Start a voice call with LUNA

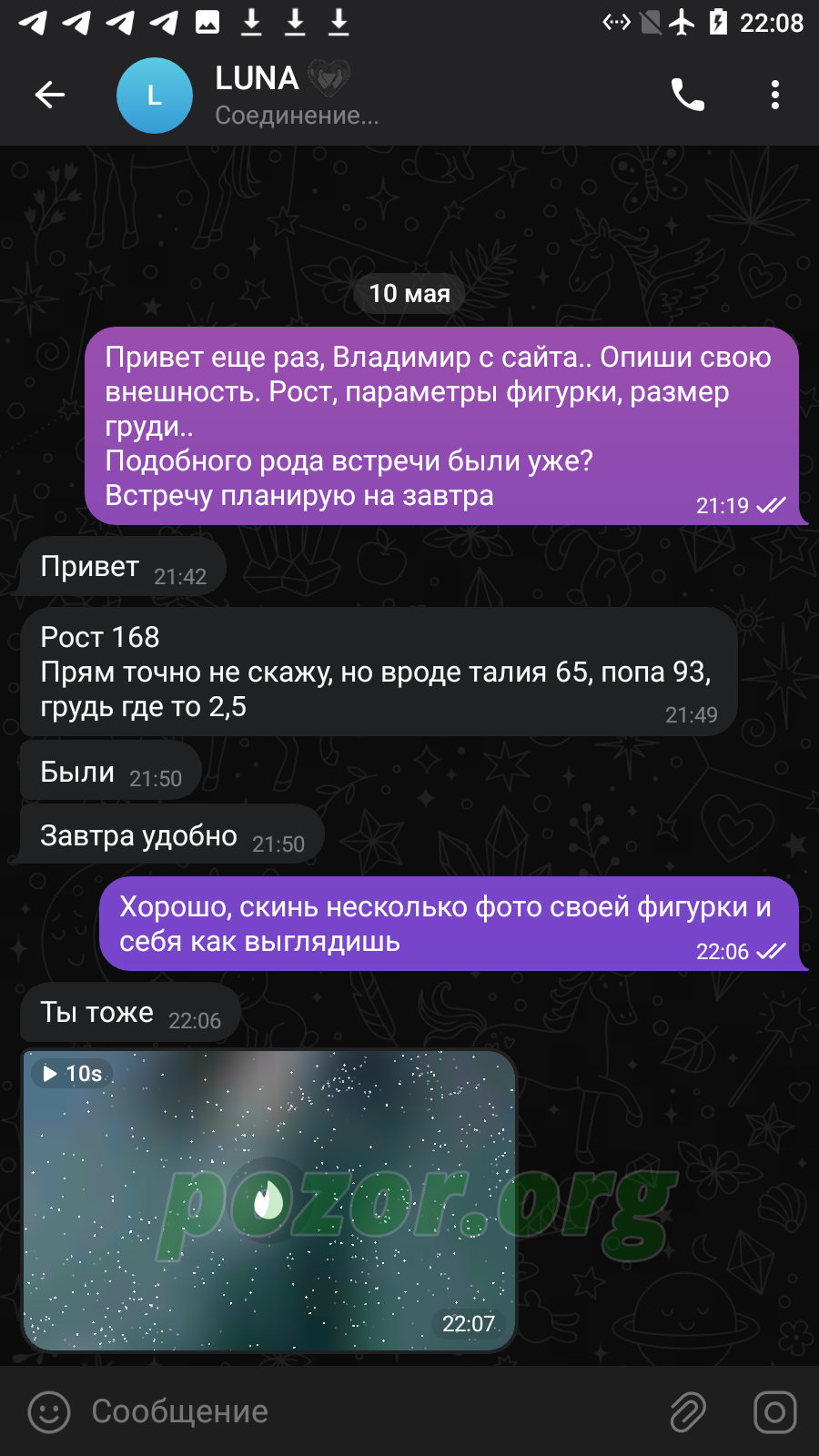point(688,95)
